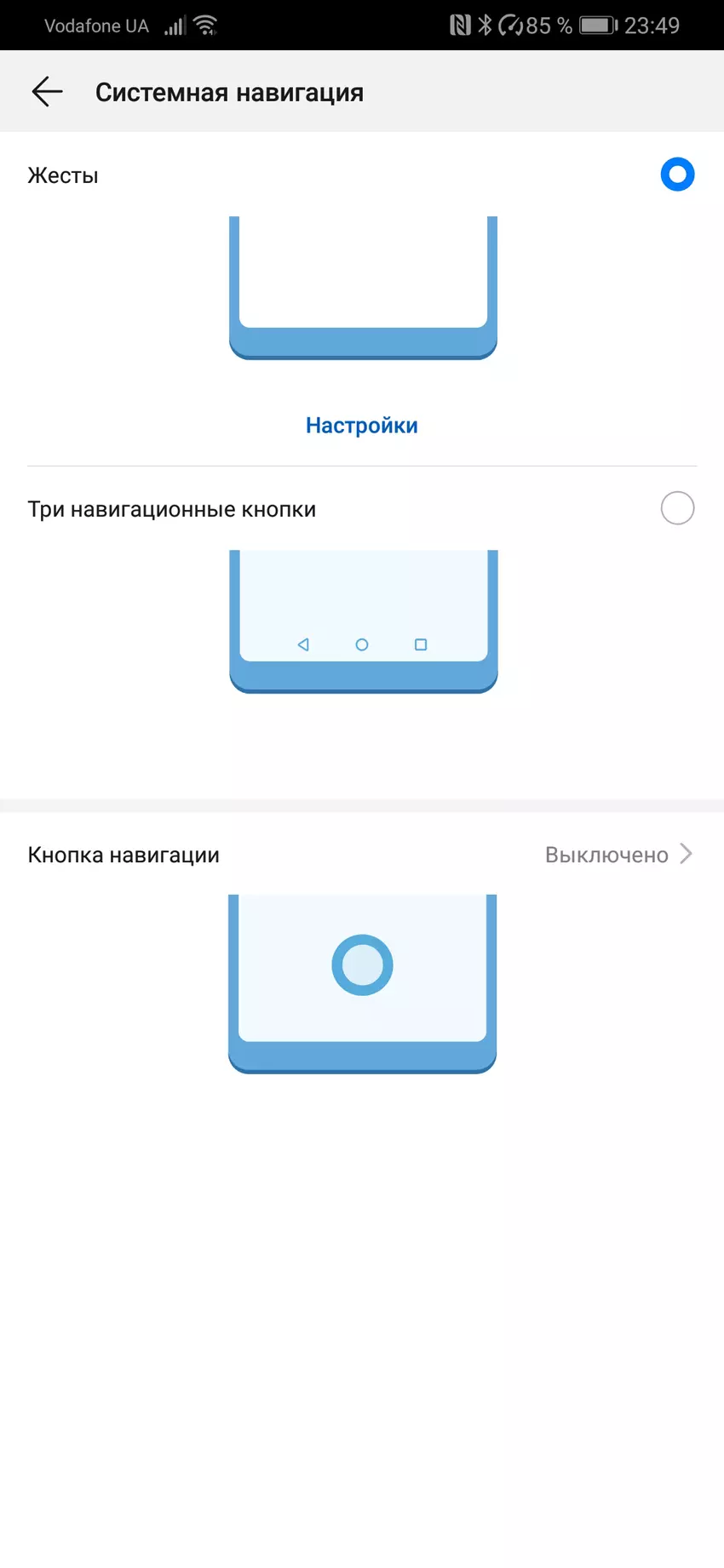Go back from Системная навигация
This screenshot has width=724, height=1568.
(x=48, y=92)
